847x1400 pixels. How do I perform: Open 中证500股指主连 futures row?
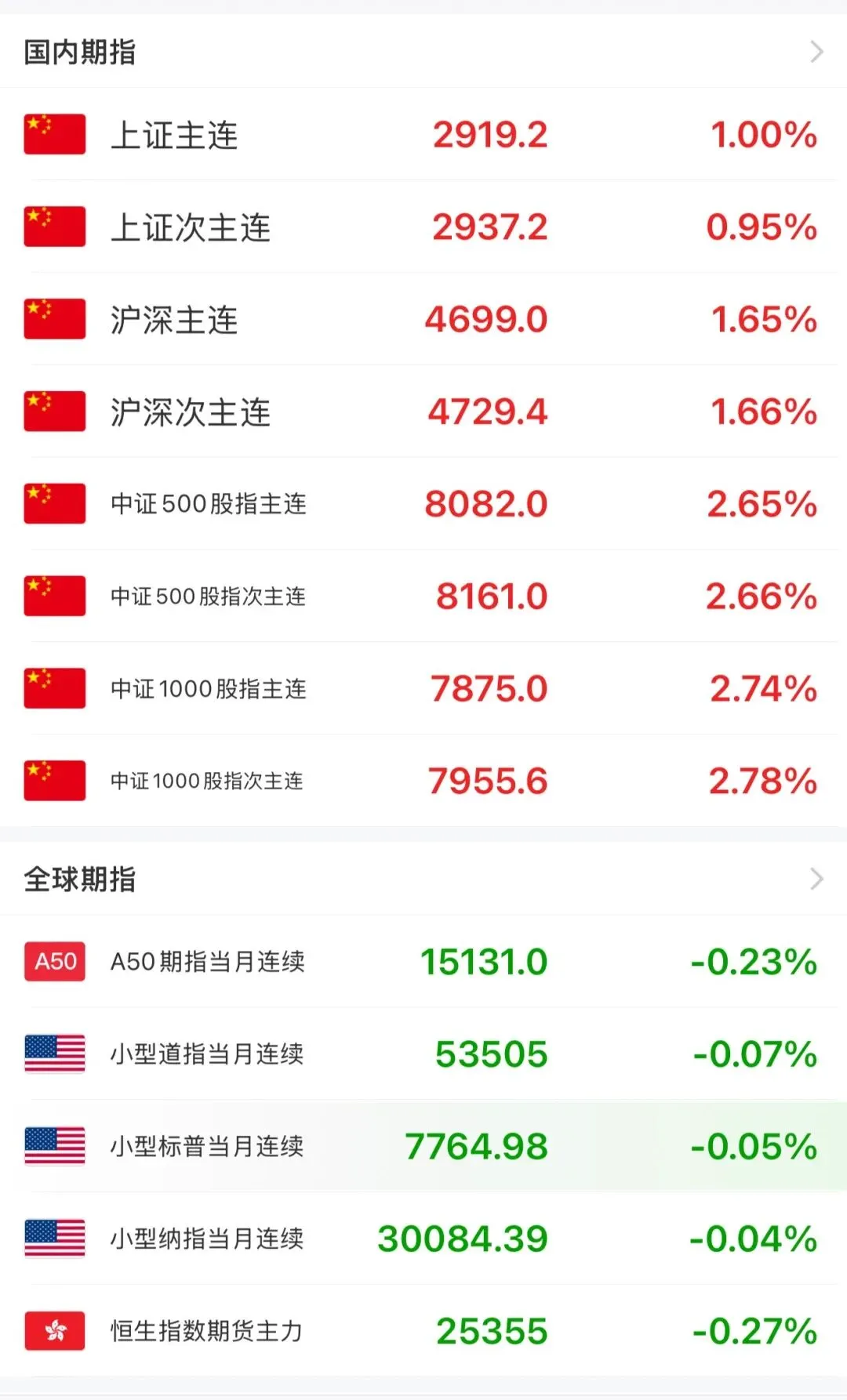(423, 504)
